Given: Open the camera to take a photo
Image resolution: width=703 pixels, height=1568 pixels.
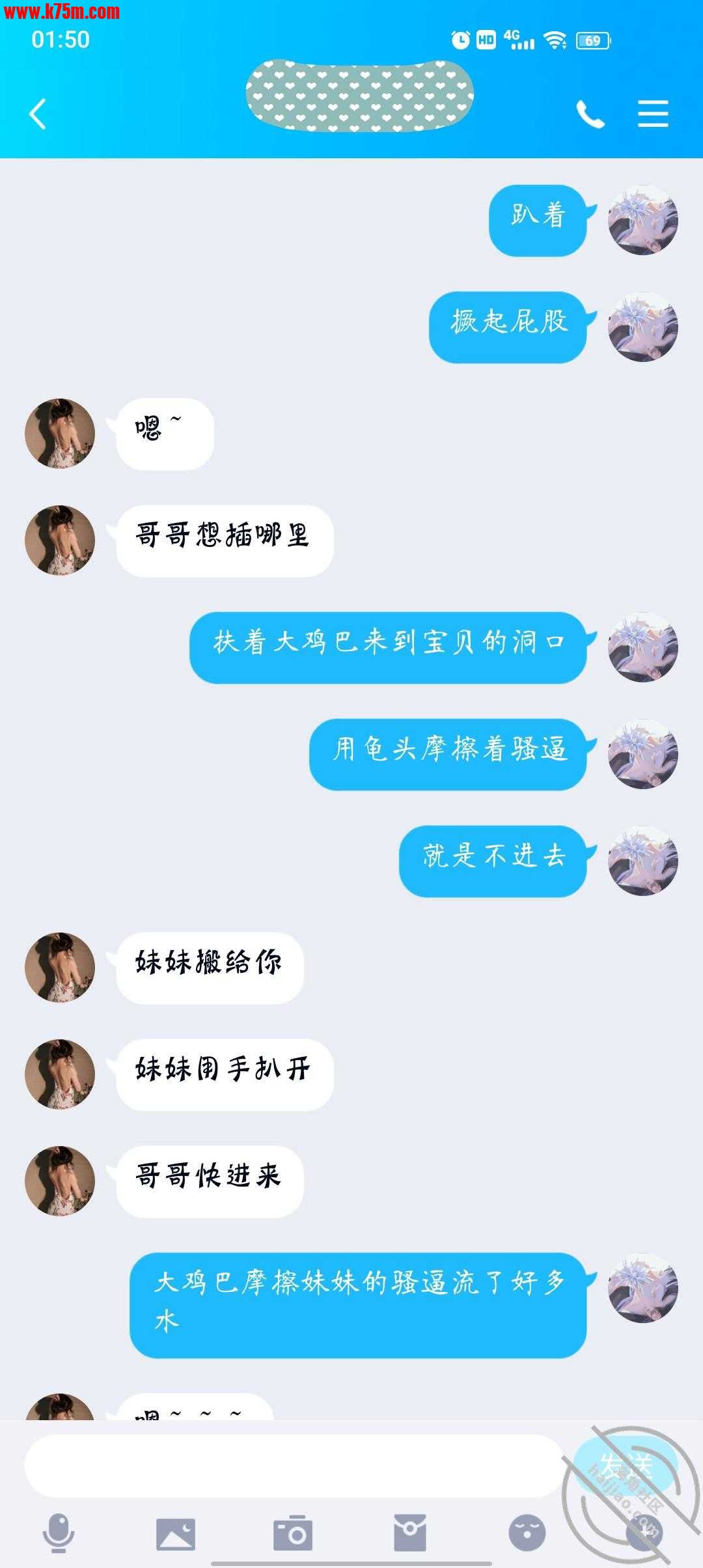Looking at the screenshot, I should [293, 1533].
